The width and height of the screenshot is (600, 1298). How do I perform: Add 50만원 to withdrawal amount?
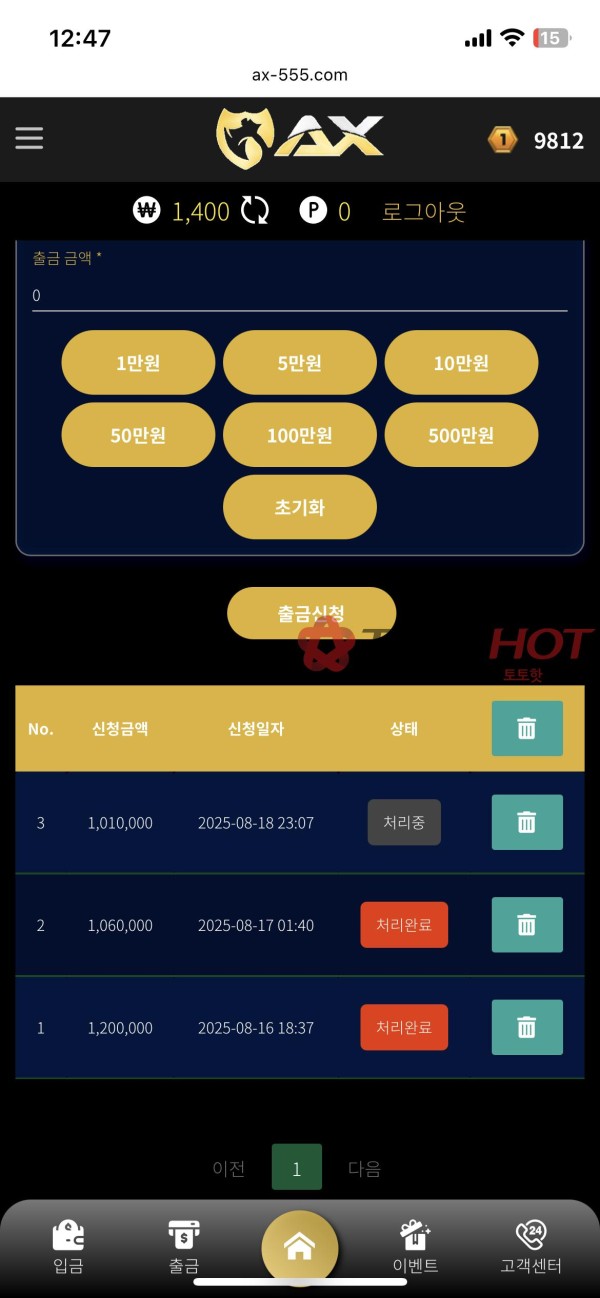pos(138,434)
